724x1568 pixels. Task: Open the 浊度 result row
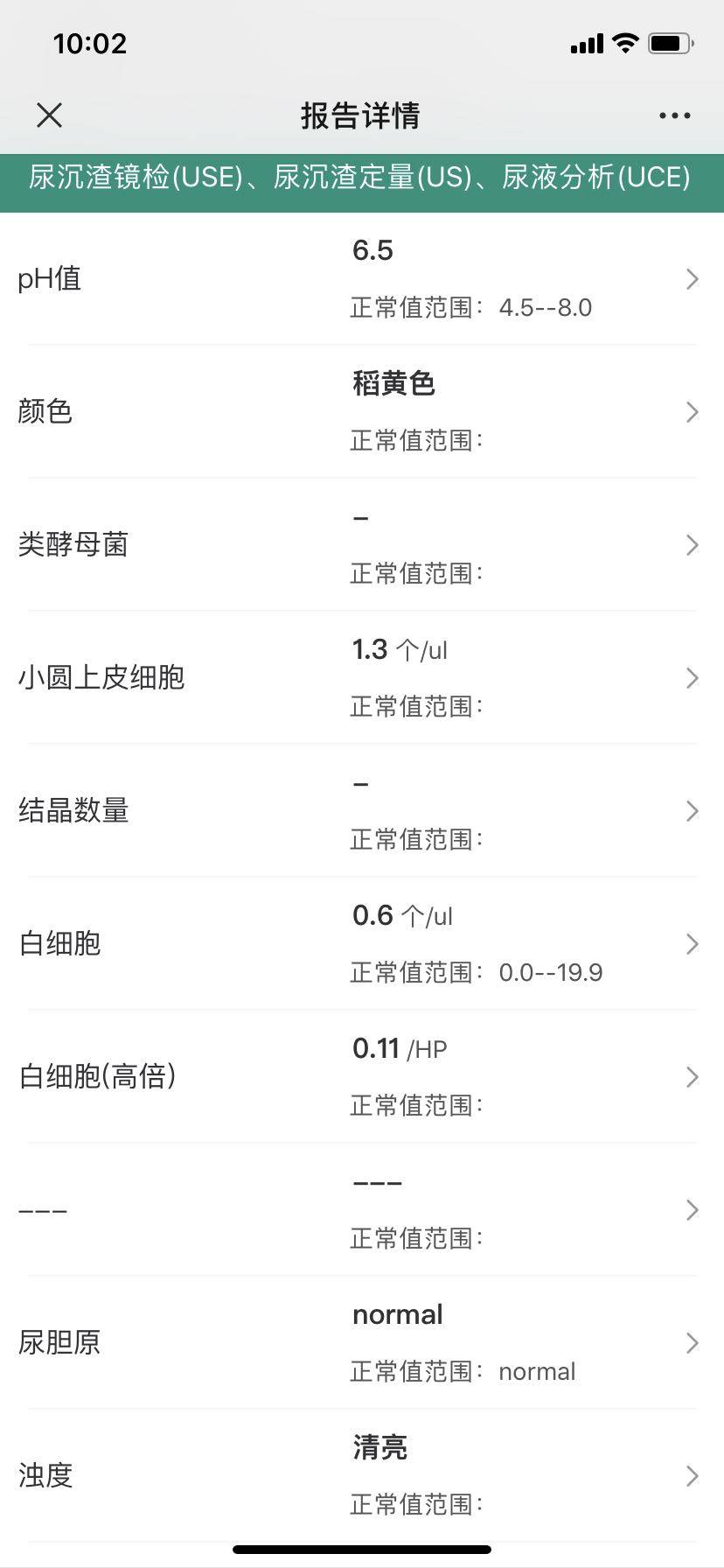pos(362,1476)
